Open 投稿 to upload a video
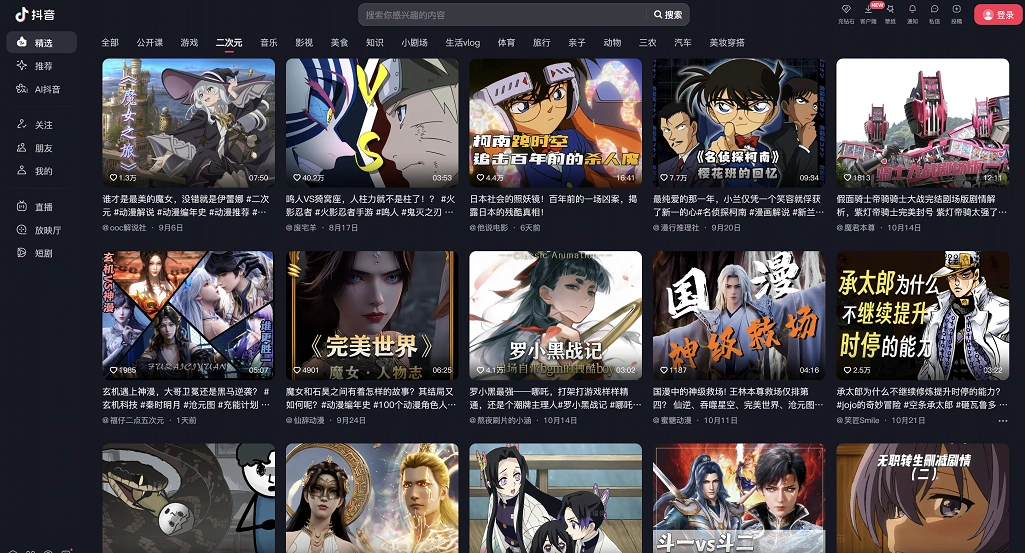This screenshot has width=1025, height=553. click(957, 12)
